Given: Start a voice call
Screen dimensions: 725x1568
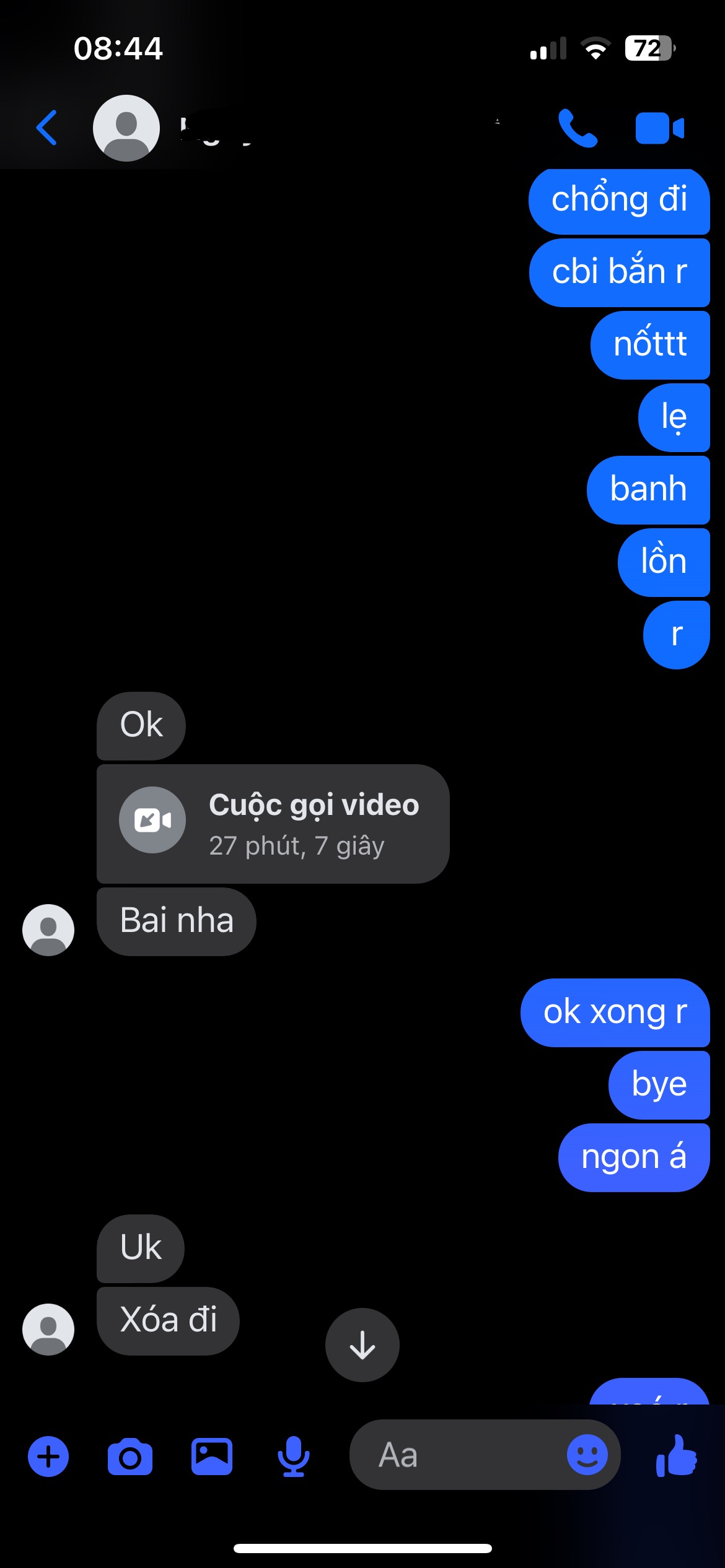Looking at the screenshot, I should [578, 128].
